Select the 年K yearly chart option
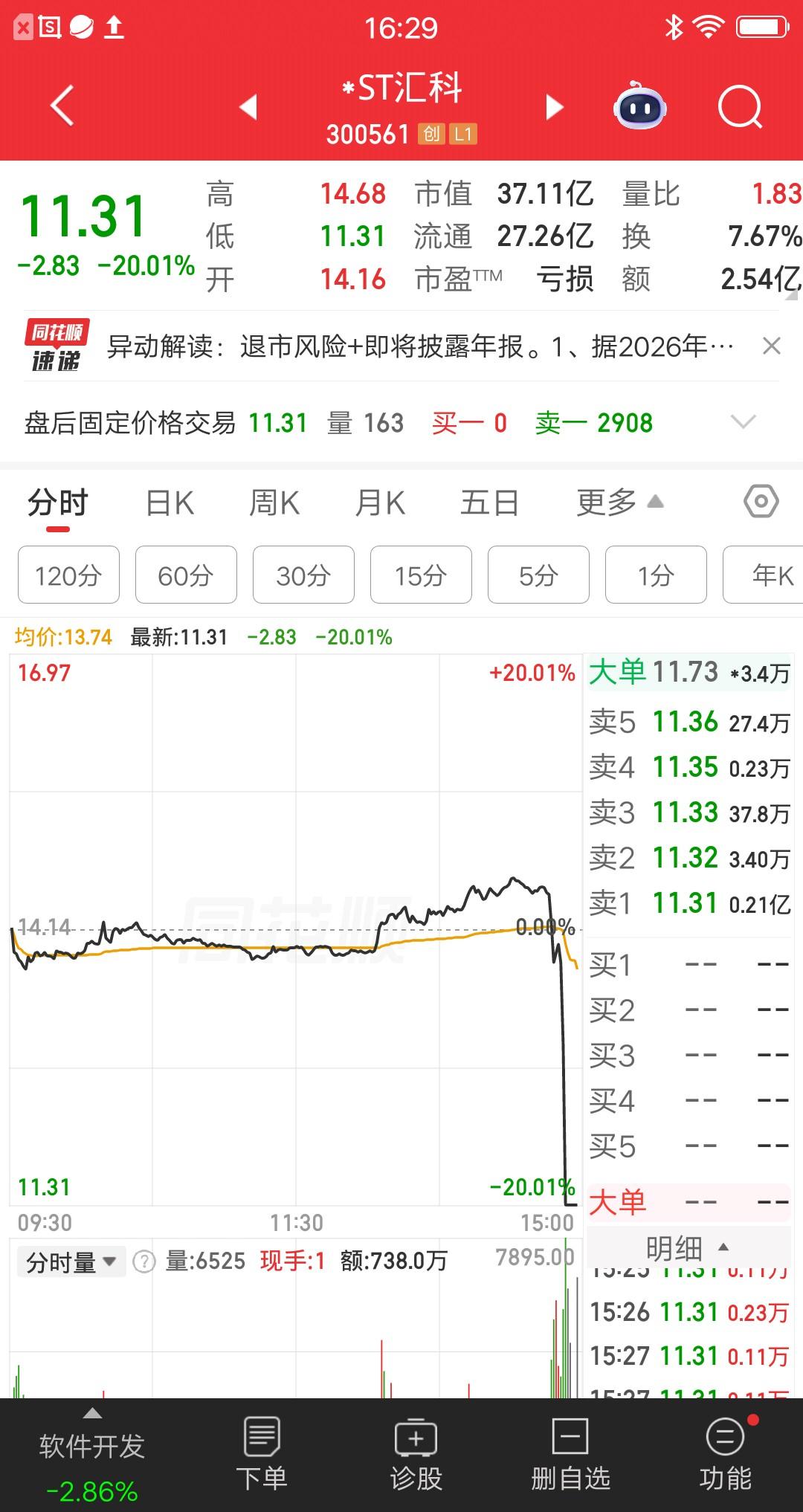Screen dimensions: 803x1512 (x=766, y=575)
